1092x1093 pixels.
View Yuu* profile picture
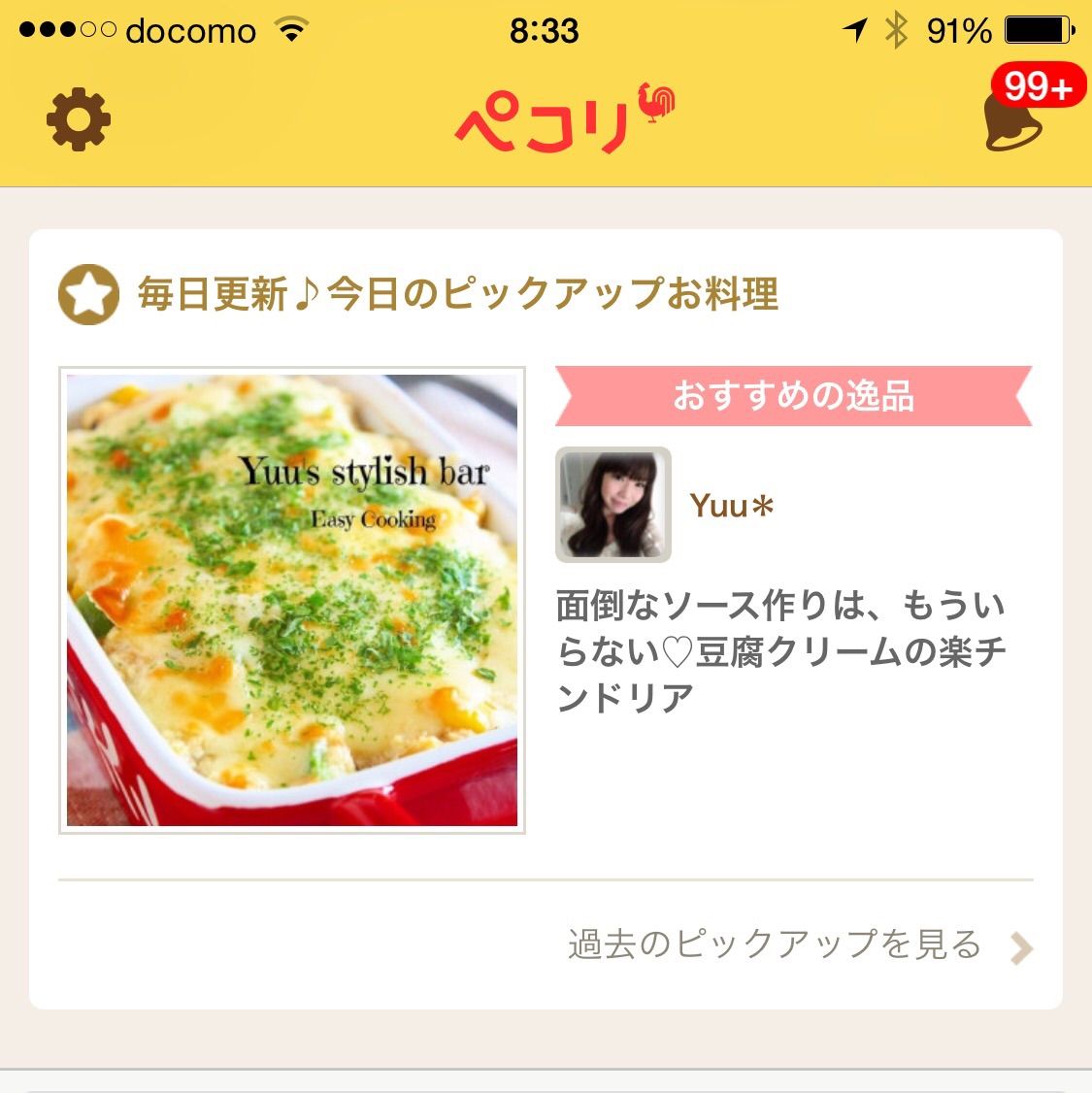612,505
